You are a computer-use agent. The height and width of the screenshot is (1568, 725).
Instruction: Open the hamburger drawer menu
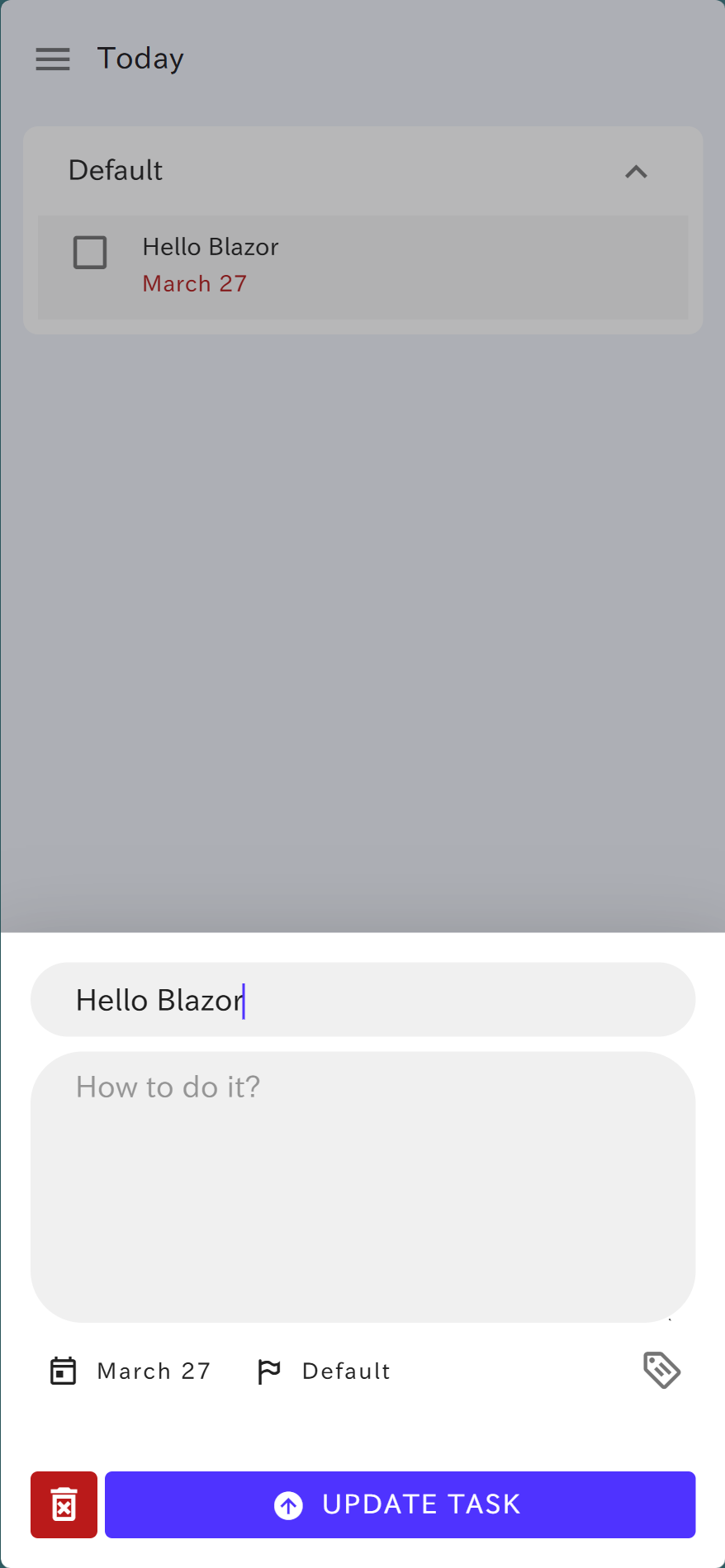point(53,59)
